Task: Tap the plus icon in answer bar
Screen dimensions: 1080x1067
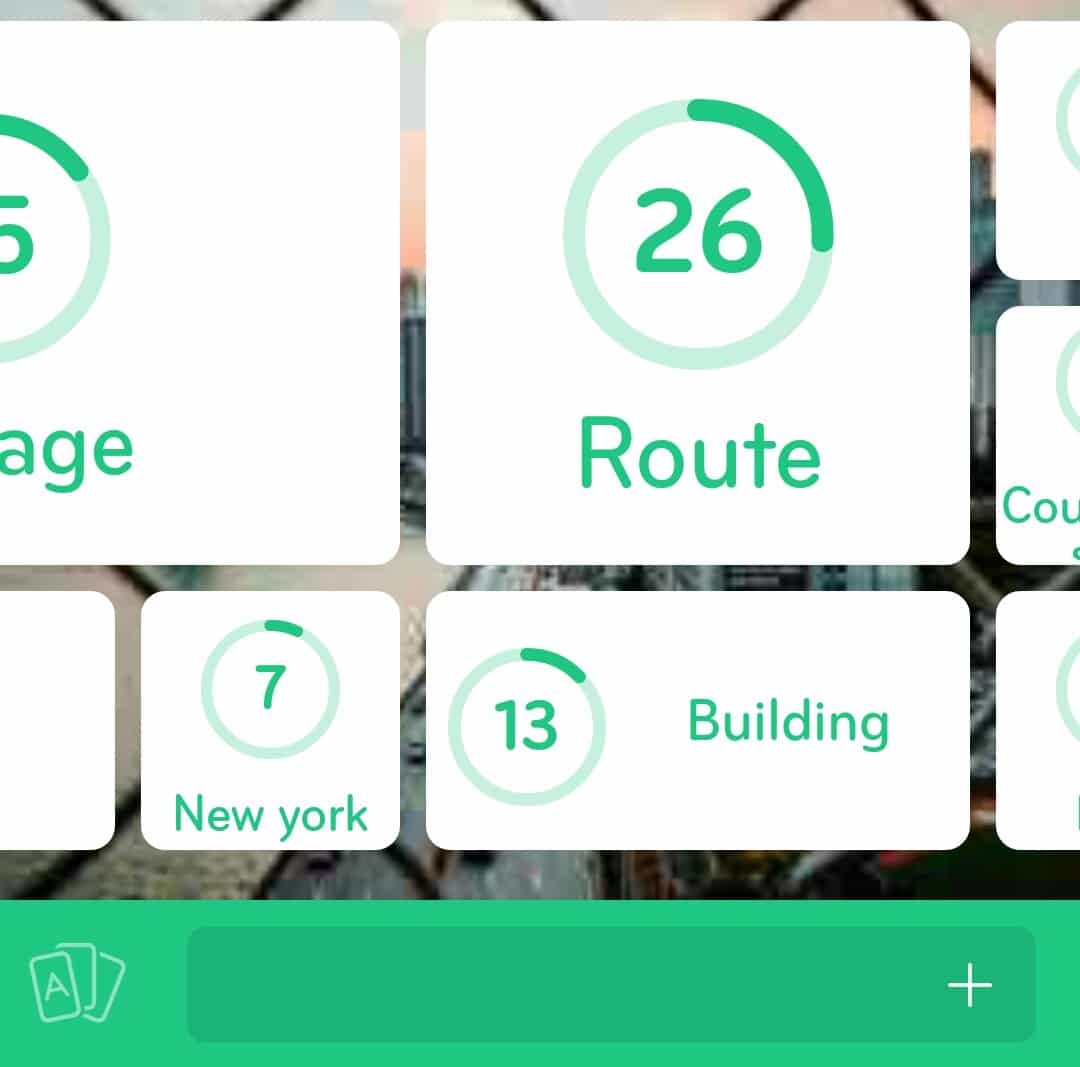Action: [x=969, y=986]
